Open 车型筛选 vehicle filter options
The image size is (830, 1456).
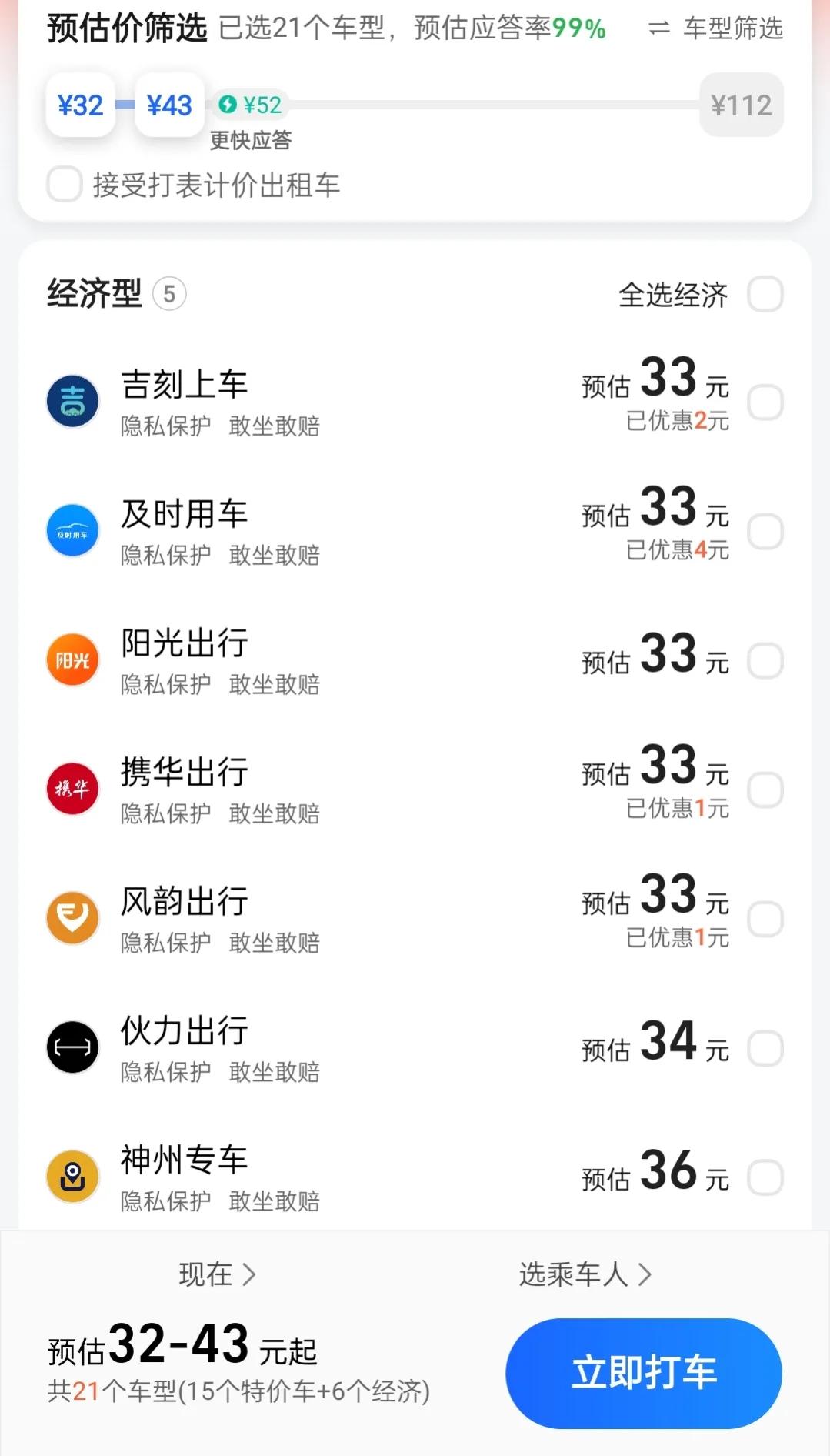(729, 29)
